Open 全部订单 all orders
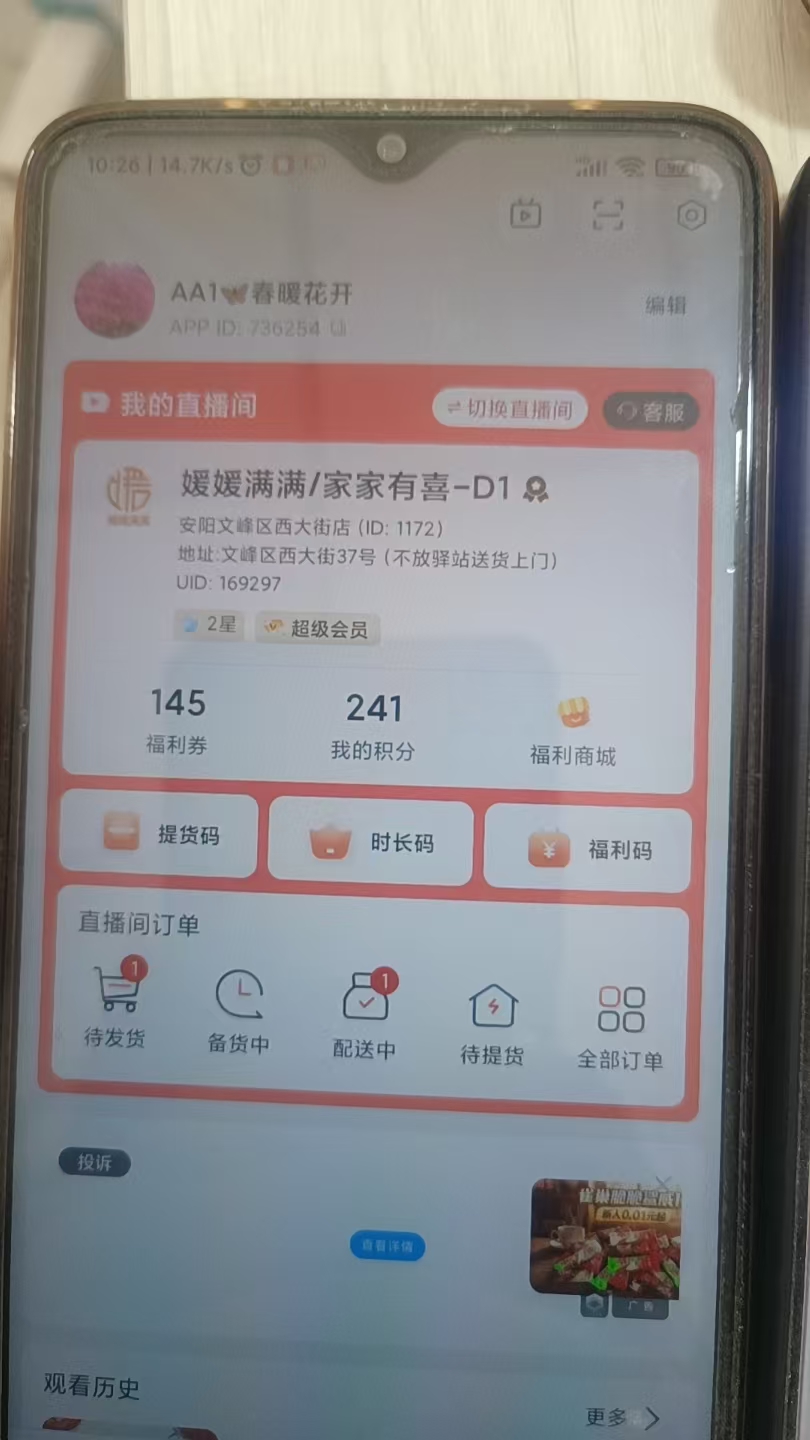Viewport: 810px width, 1440px height. click(620, 1028)
